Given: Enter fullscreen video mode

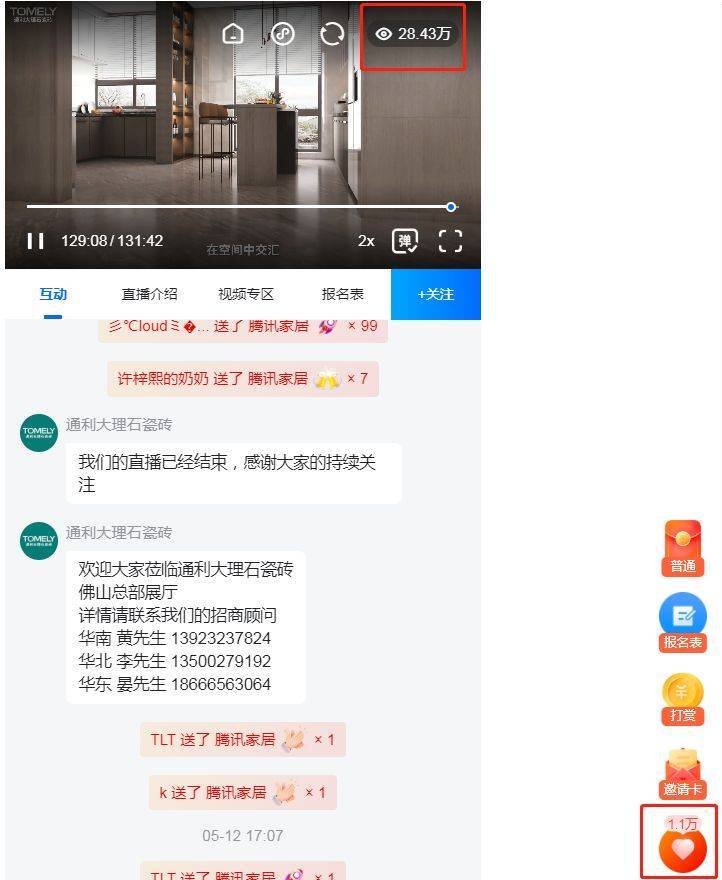Looking at the screenshot, I should coord(450,241).
